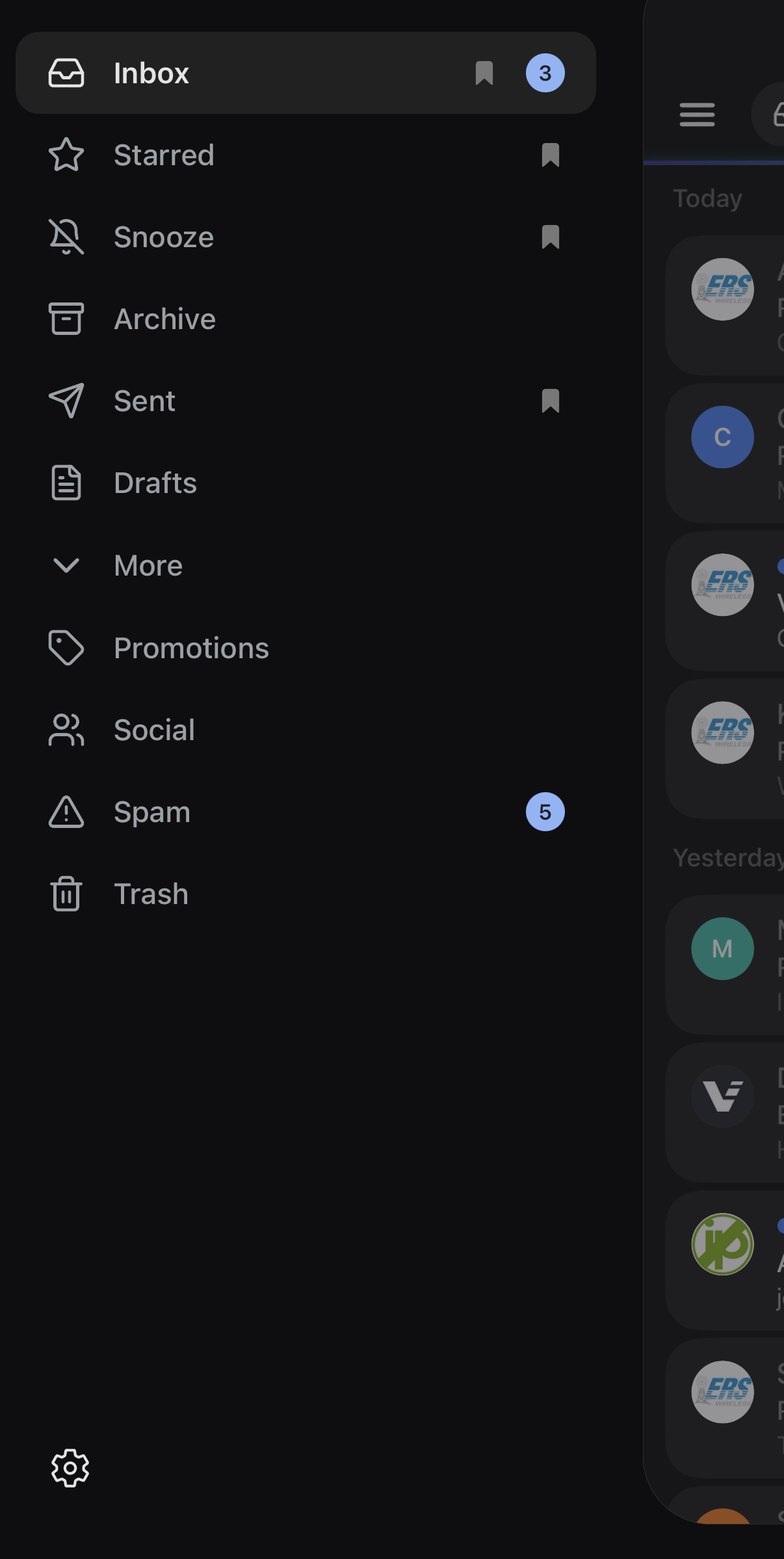Close the drawer using the hamburger menu button
The image size is (784, 1559).
[697, 114]
